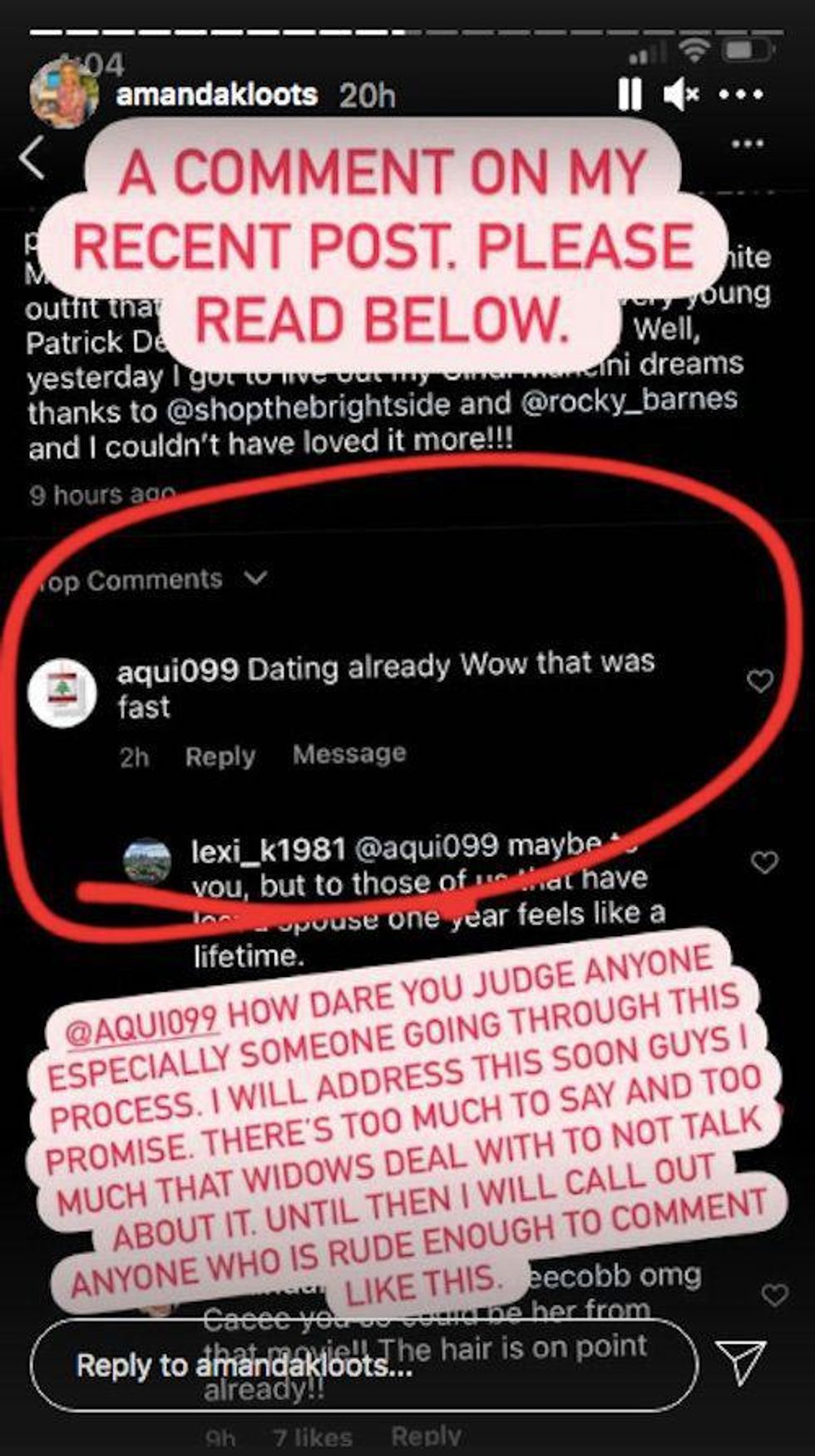Viewport: 815px width, 1456px height.
Task: Tap the amandakloots profile picture
Action: coord(63,94)
